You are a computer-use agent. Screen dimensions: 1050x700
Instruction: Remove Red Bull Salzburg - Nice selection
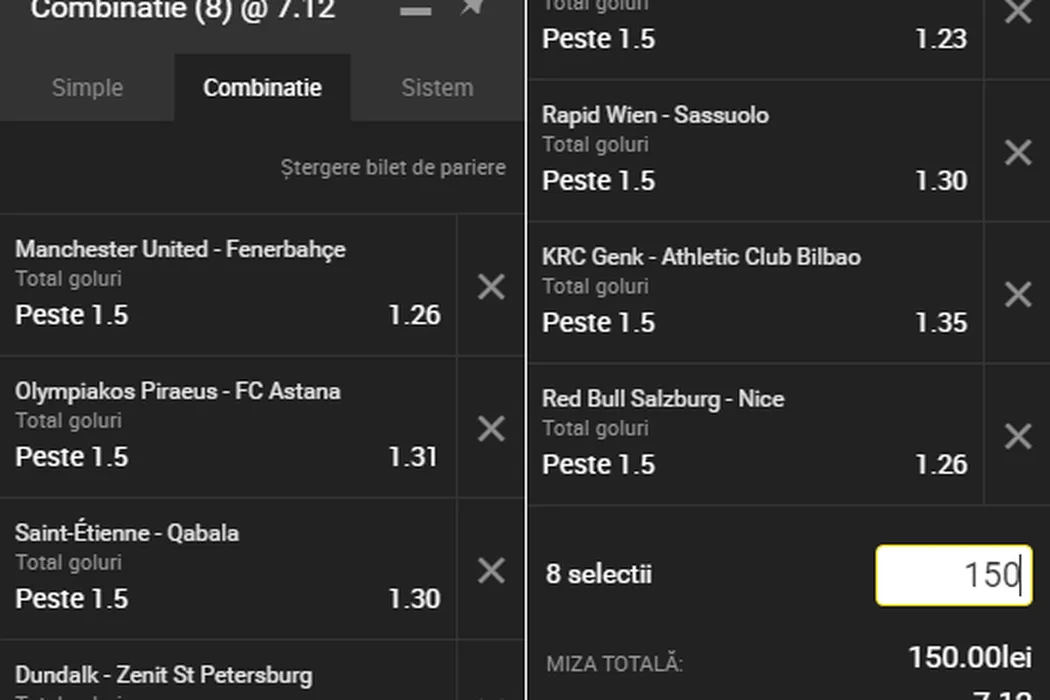click(x=1018, y=437)
